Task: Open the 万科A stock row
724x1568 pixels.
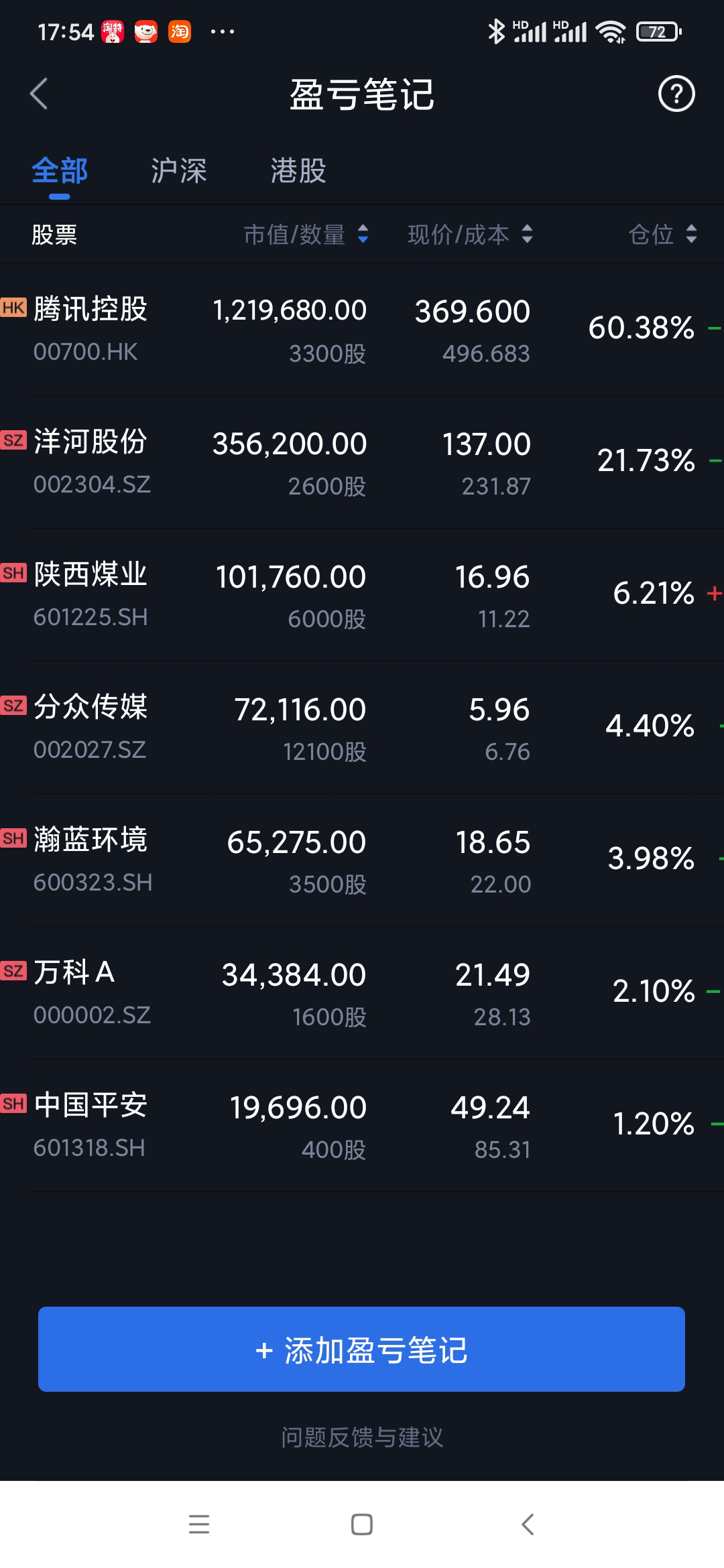Action: pos(362,992)
